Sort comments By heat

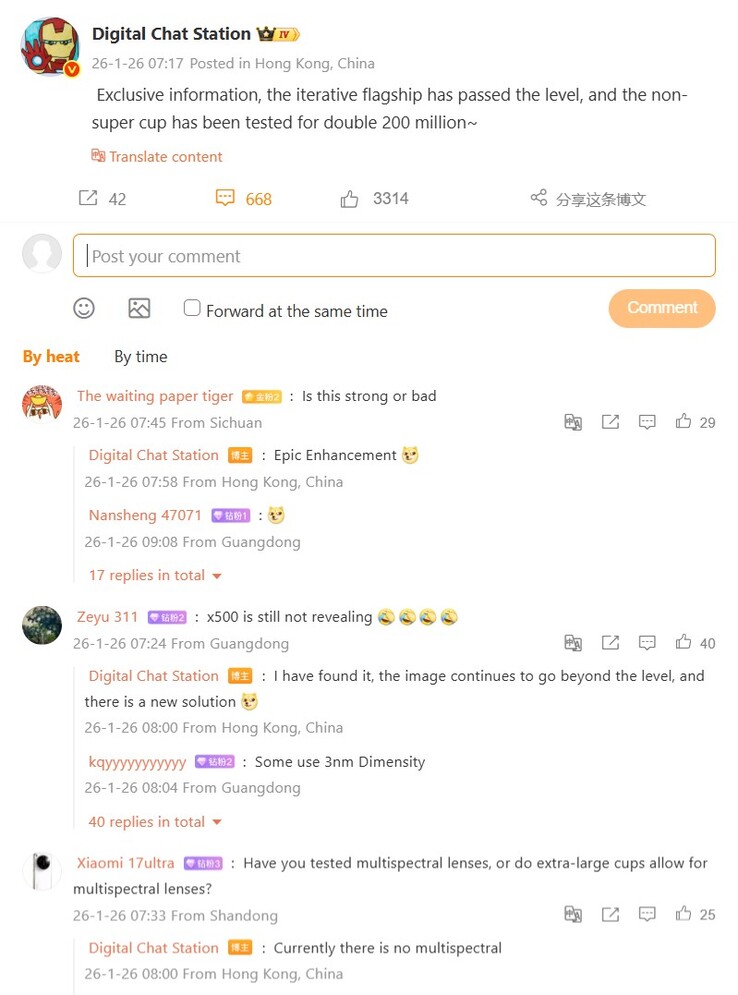click(51, 356)
